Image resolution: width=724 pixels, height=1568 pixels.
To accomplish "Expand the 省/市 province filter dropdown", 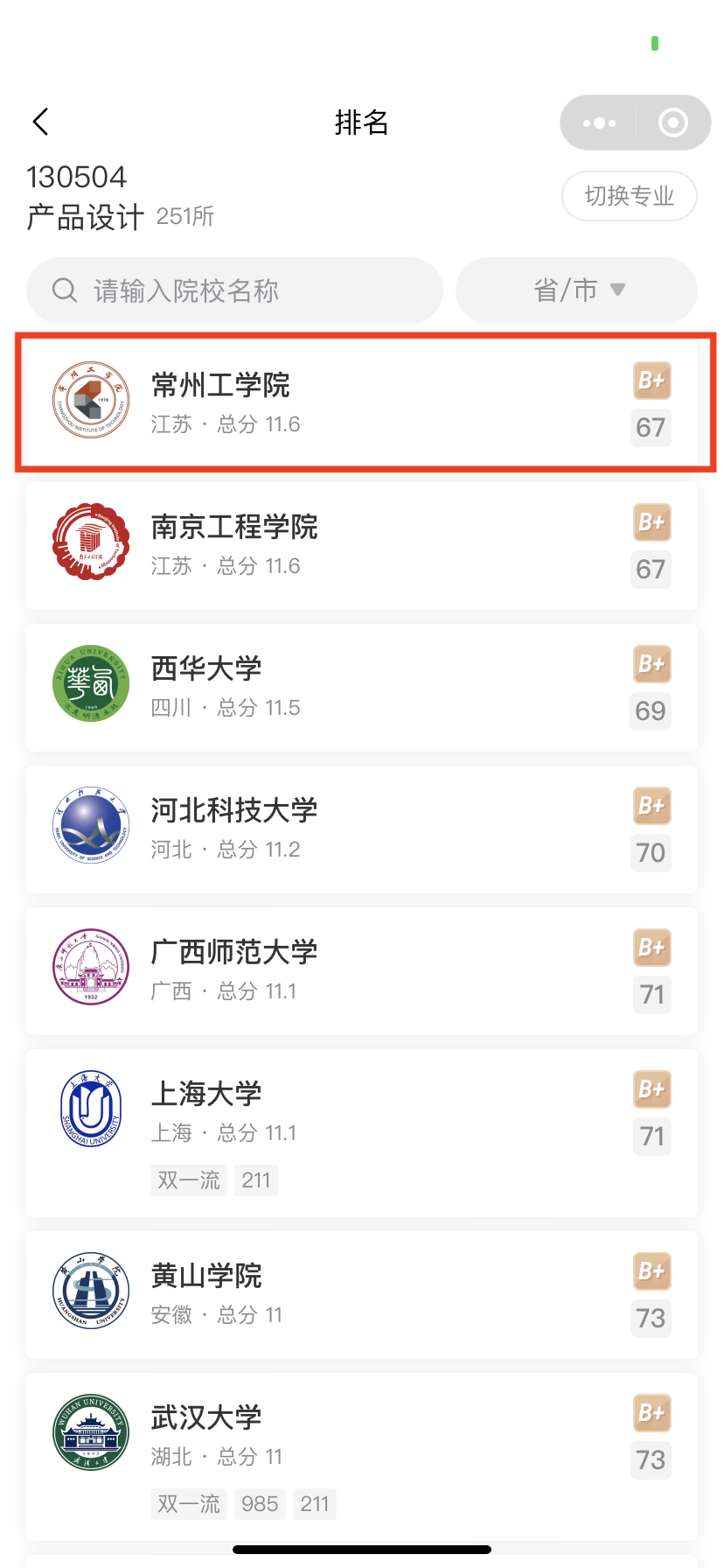I will [x=577, y=290].
